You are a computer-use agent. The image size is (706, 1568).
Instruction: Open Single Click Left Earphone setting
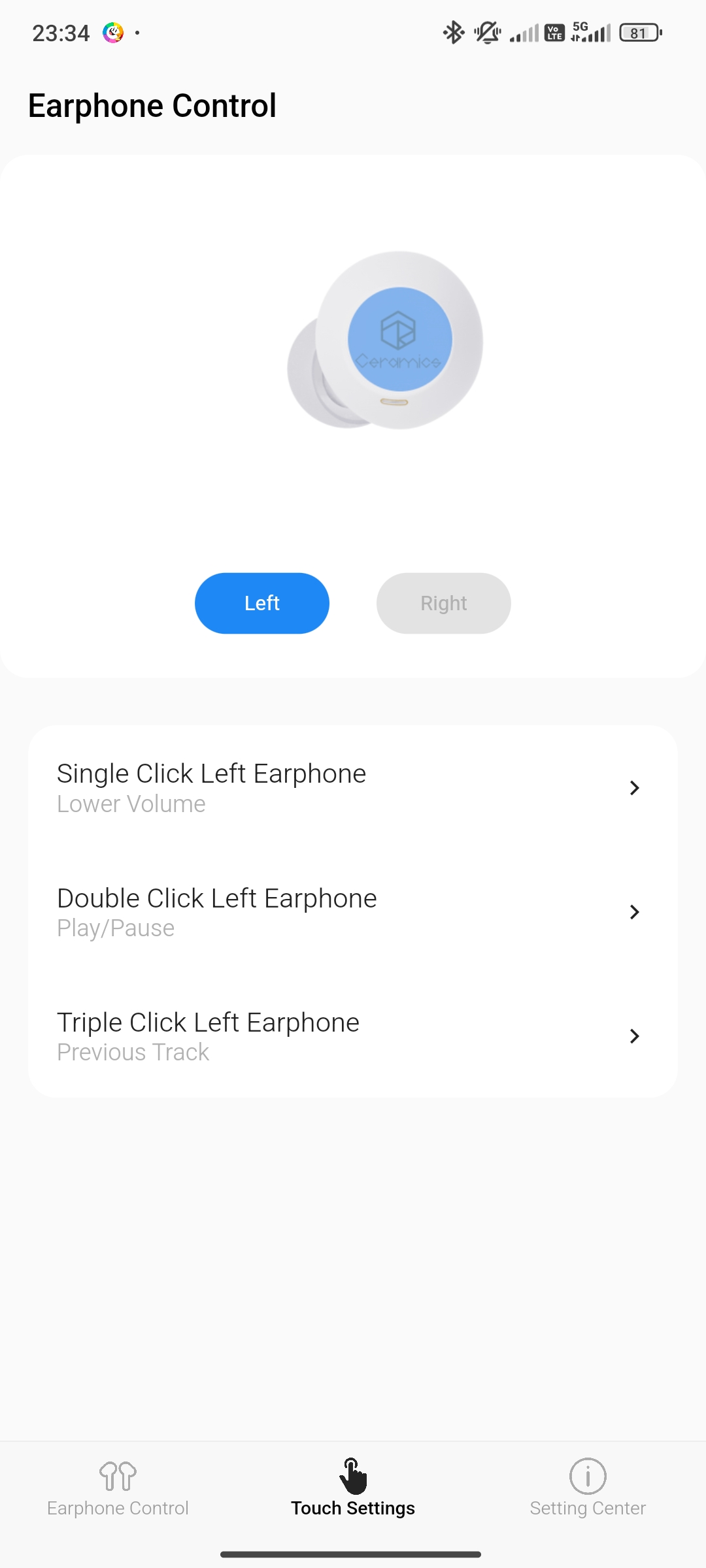tap(353, 788)
